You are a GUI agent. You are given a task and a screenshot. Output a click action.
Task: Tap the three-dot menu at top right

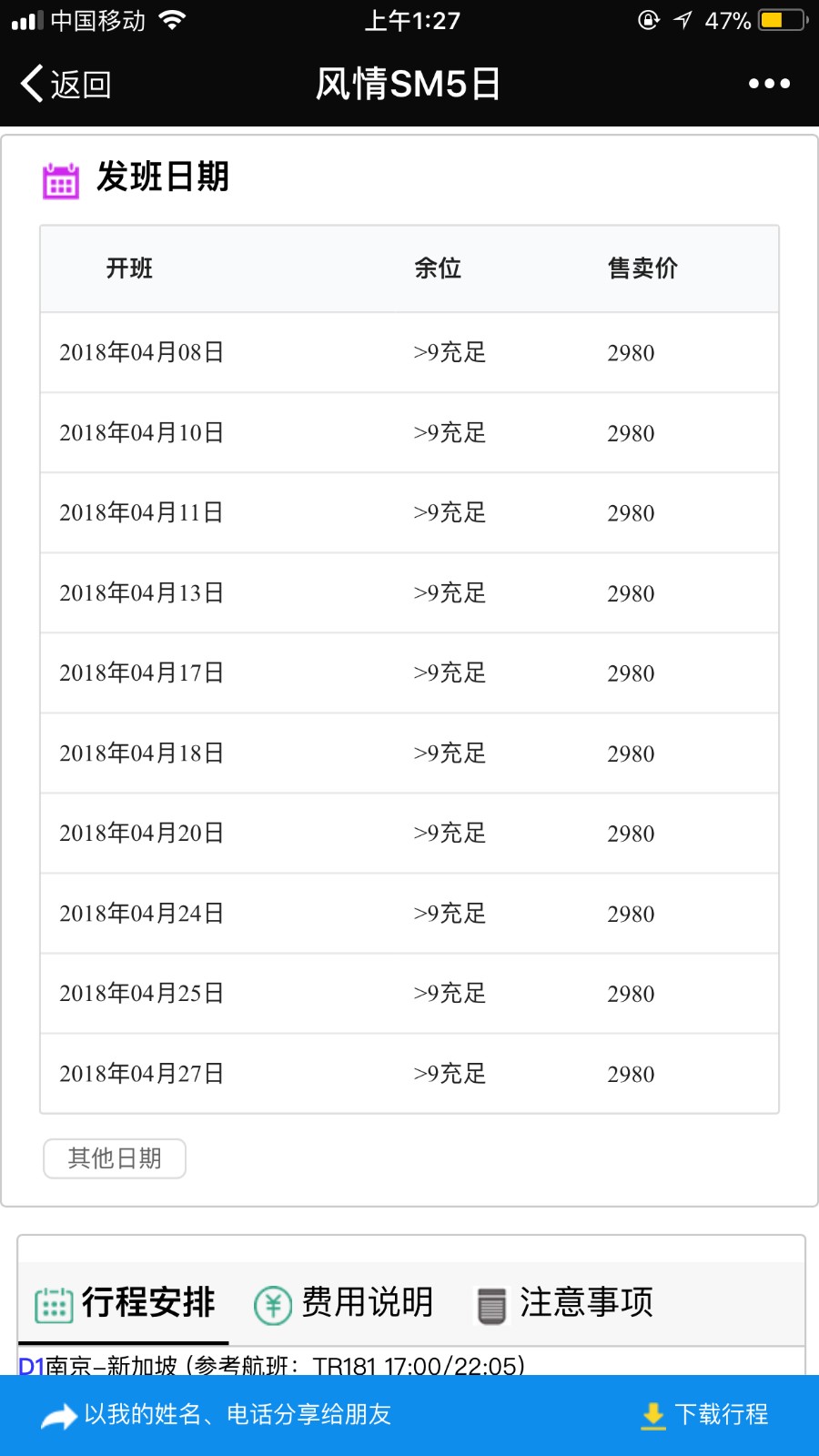(769, 83)
